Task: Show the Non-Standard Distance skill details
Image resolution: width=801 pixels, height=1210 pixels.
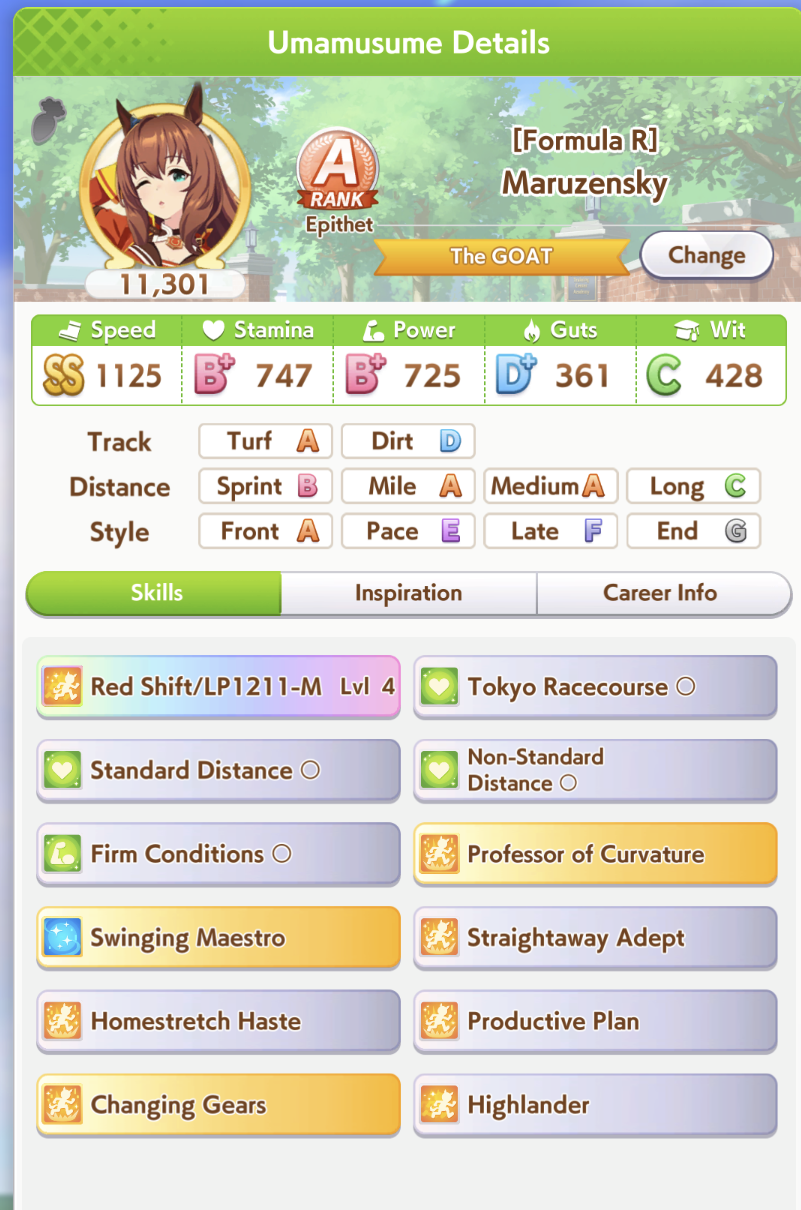Action: click(x=595, y=771)
